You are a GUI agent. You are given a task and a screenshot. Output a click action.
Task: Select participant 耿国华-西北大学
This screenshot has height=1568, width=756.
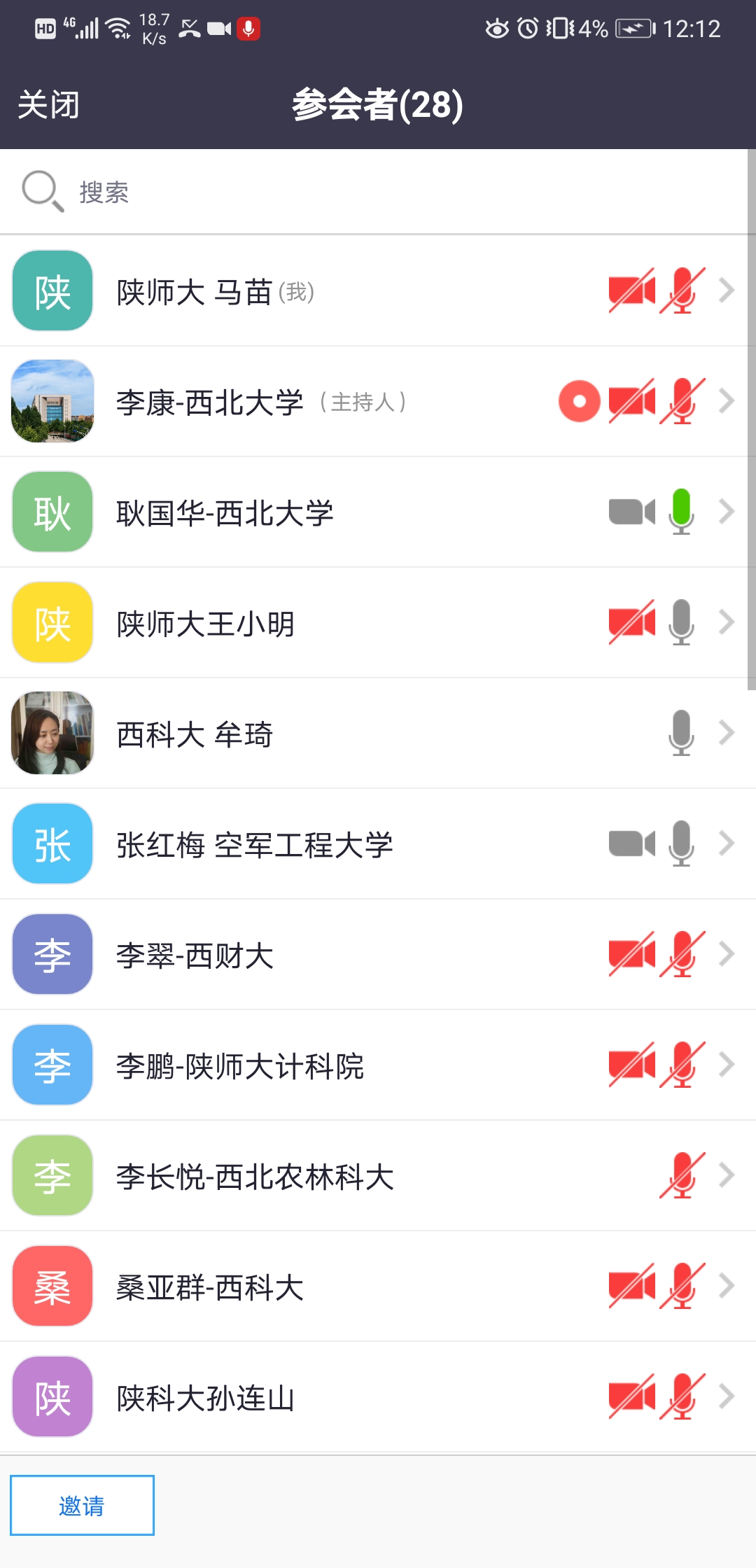tap(378, 512)
